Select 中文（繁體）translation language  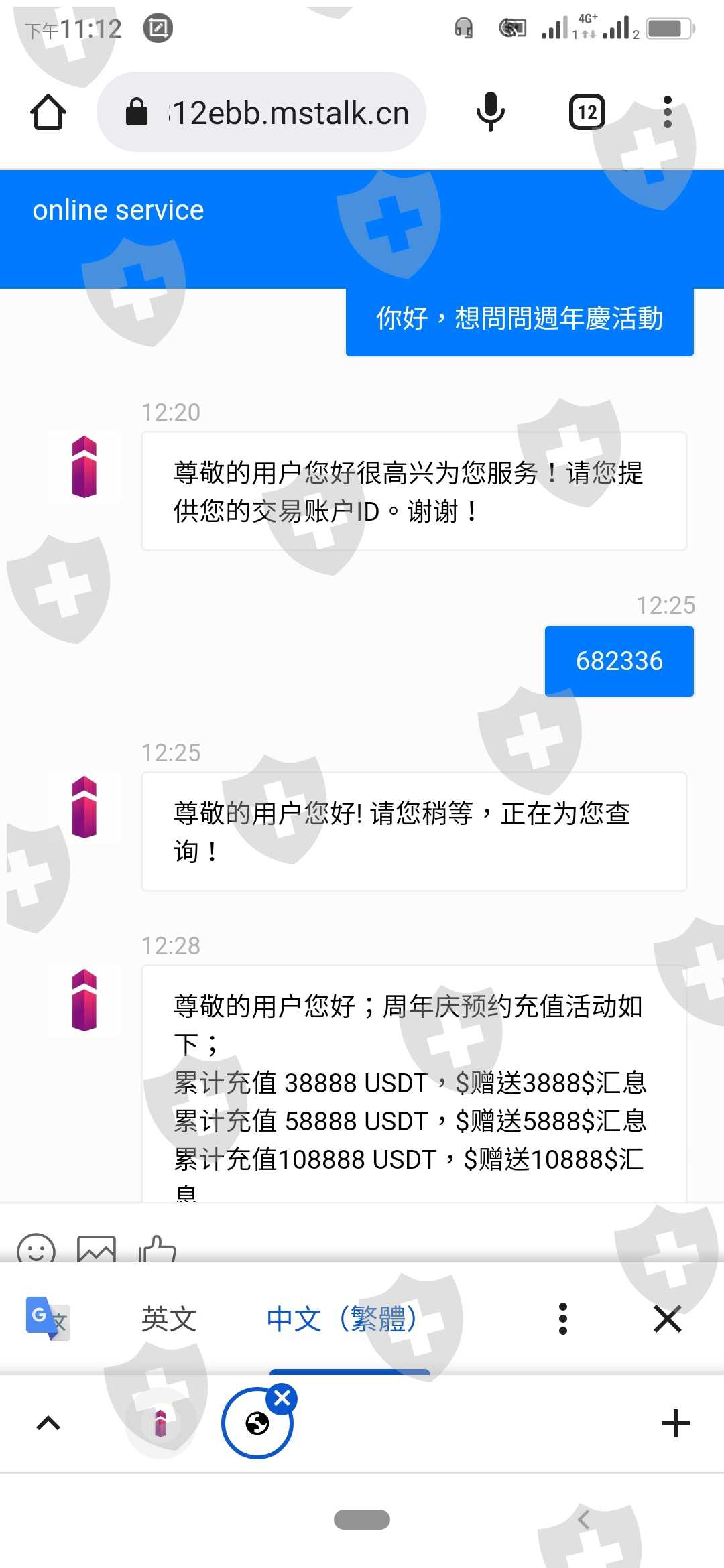point(342,1319)
